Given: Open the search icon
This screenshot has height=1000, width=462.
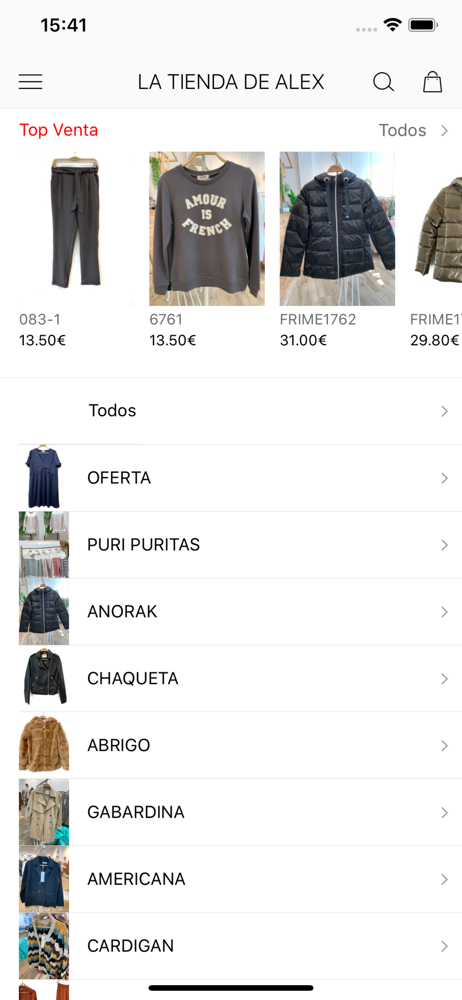Looking at the screenshot, I should [x=383, y=82].
